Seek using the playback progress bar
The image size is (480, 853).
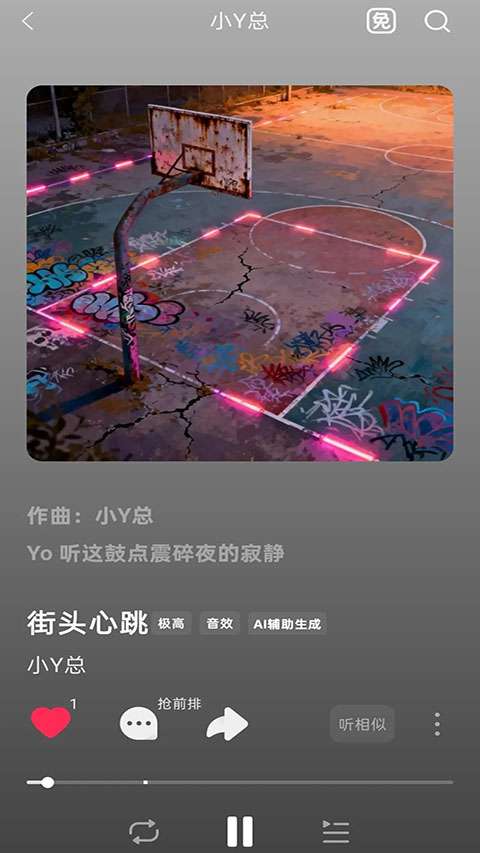(240, 782)
